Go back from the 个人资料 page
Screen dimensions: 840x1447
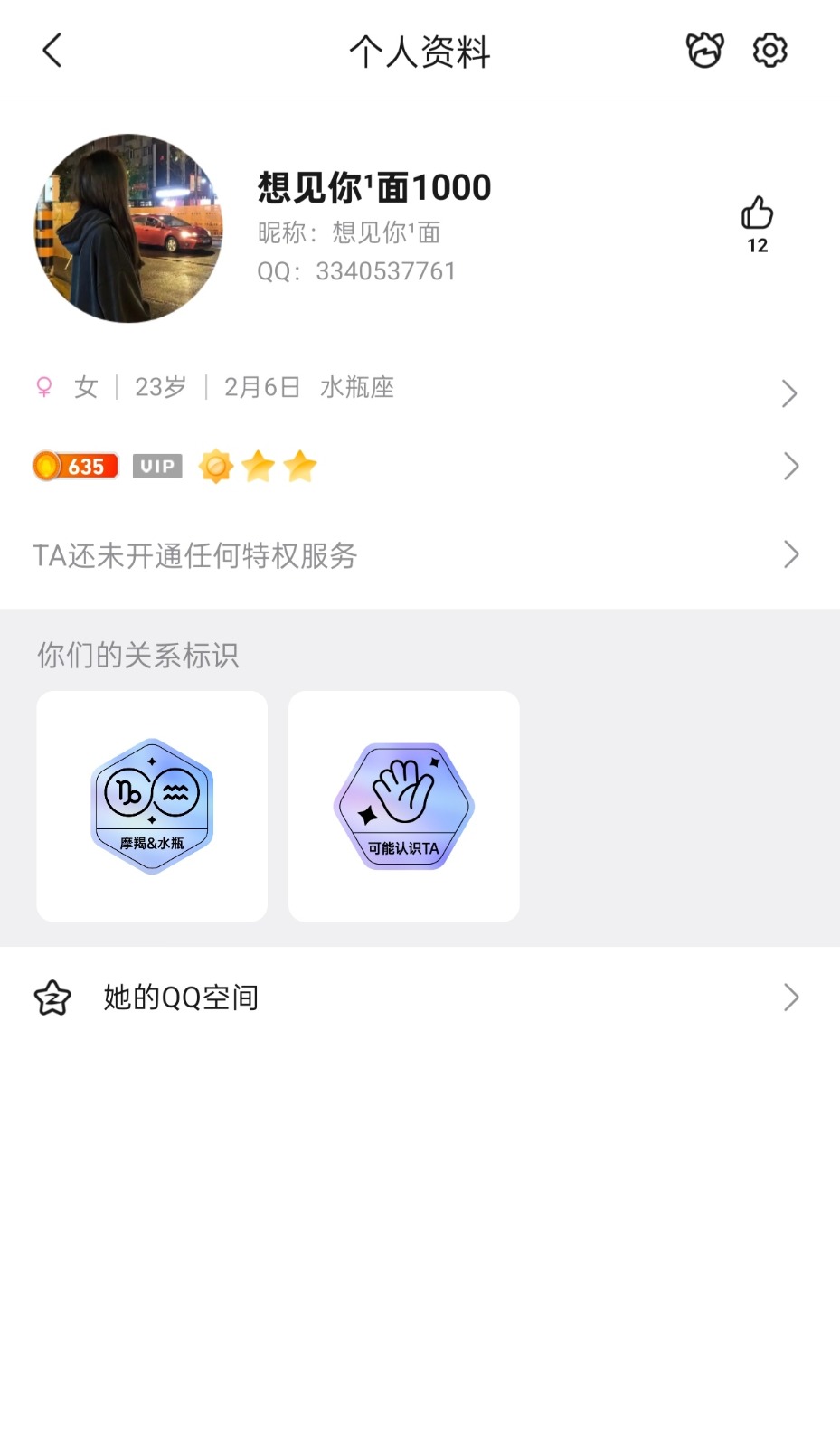point(52,51)
